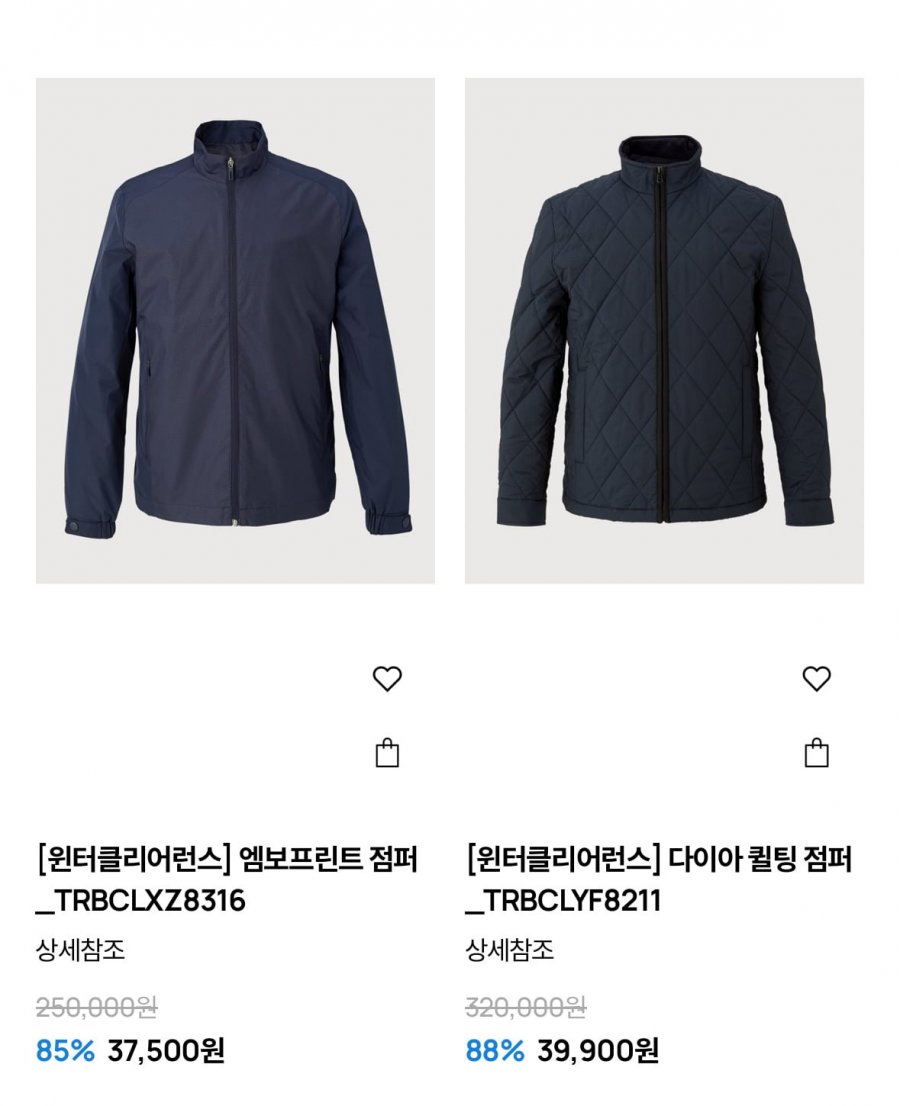Open the 다이아 퀼팅 점퍼 product image
900x1106 pixels.
(x=664, y=330)
